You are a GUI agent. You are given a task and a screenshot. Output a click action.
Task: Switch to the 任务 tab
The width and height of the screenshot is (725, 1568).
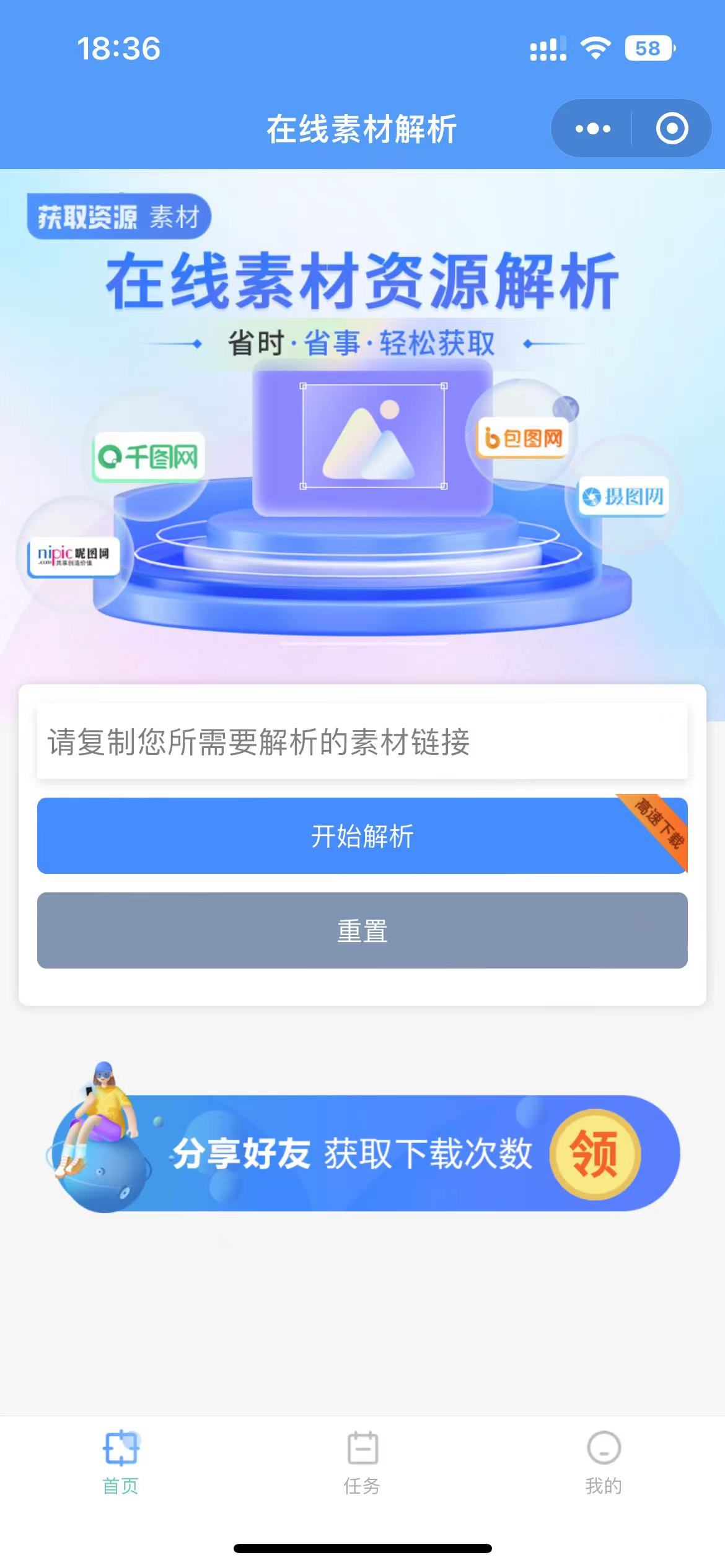362,1463
